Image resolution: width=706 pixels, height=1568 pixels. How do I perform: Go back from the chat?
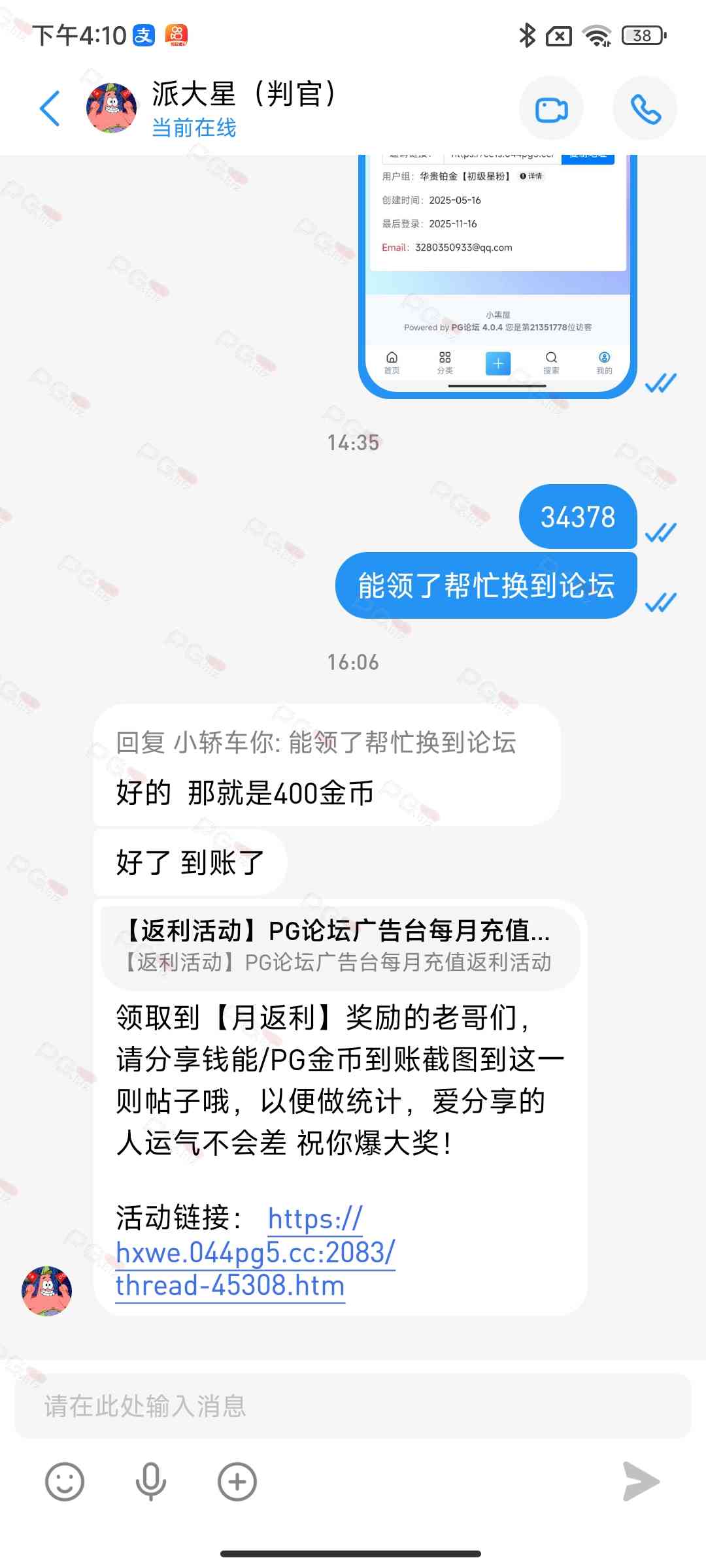tap(50, 108)
